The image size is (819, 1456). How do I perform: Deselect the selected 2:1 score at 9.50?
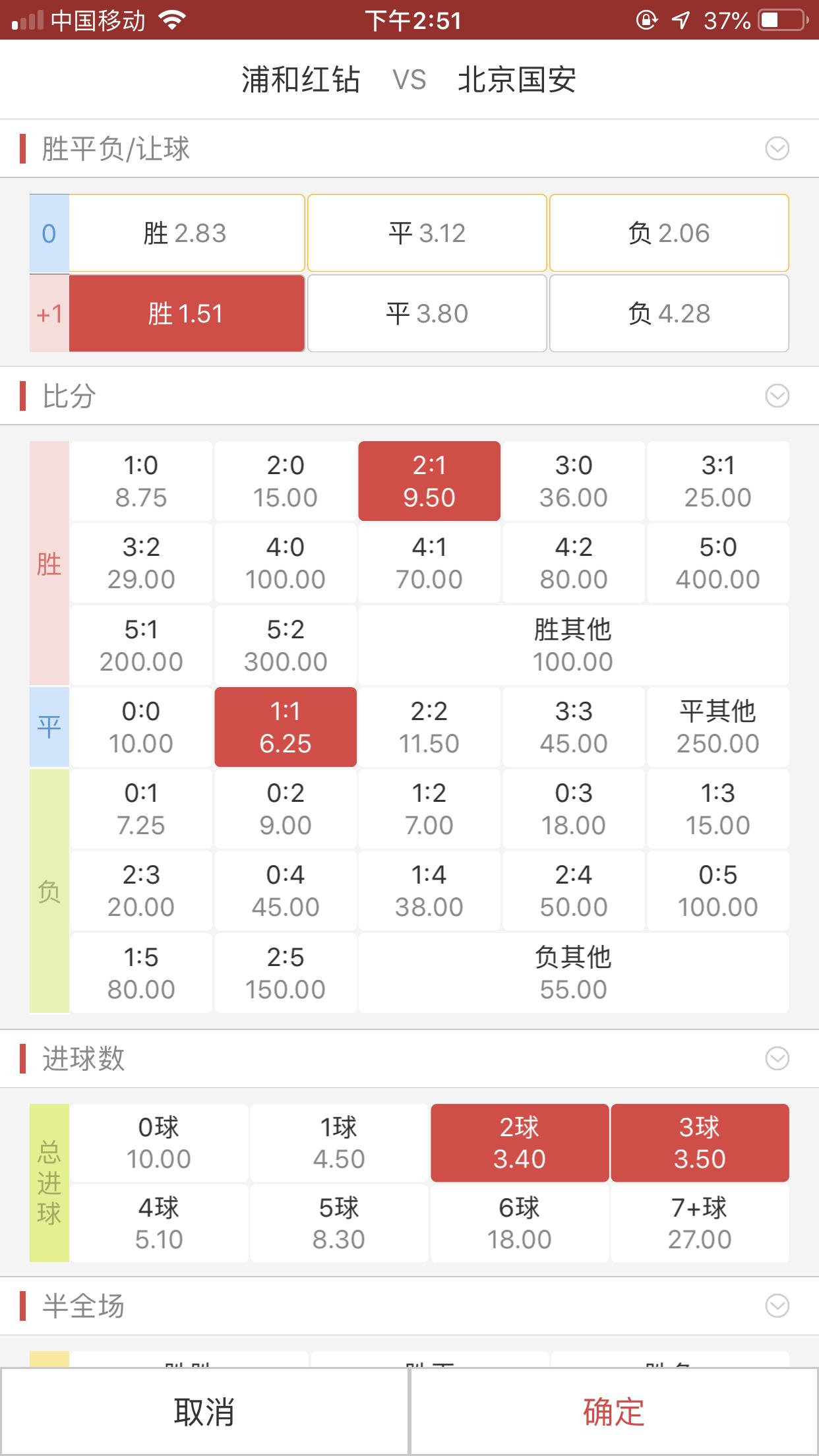click(x=429, y=480)
